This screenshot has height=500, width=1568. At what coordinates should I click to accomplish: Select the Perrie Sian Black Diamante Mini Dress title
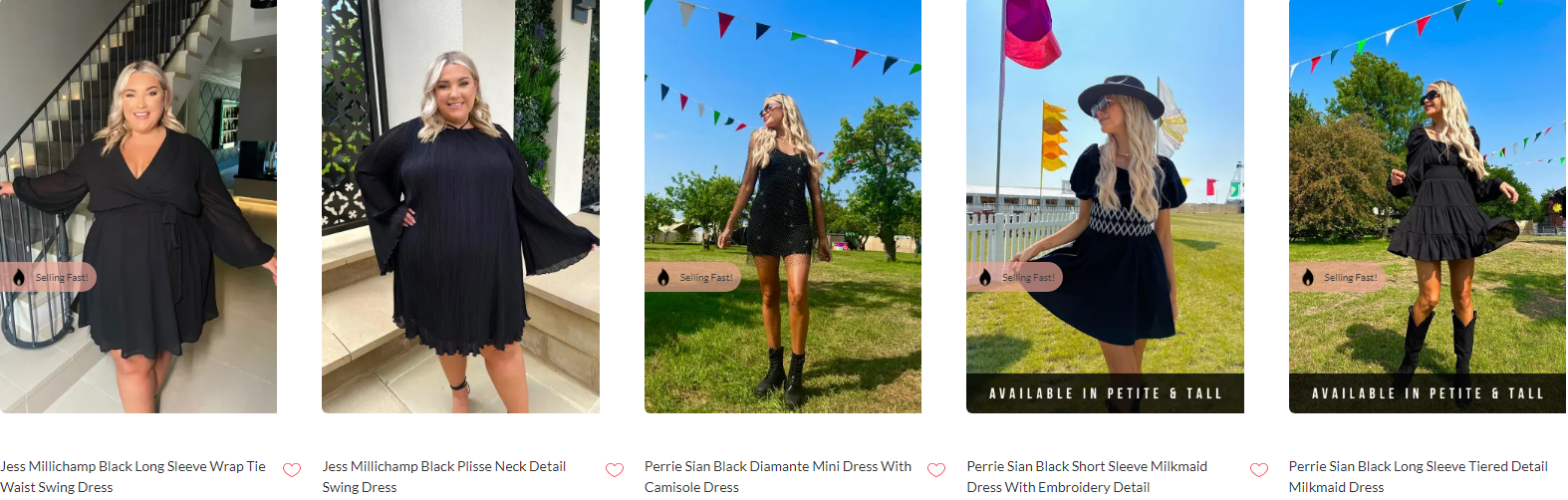pos(777,476)
